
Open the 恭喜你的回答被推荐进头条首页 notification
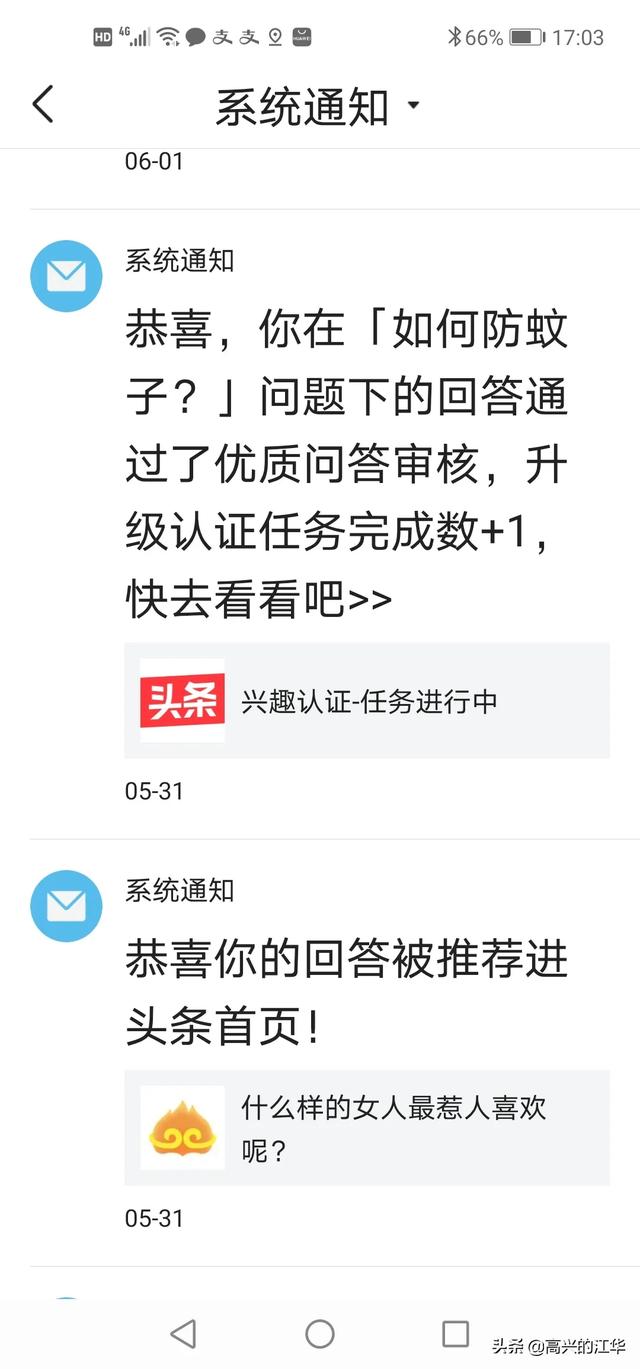click(x=346, y=992)
